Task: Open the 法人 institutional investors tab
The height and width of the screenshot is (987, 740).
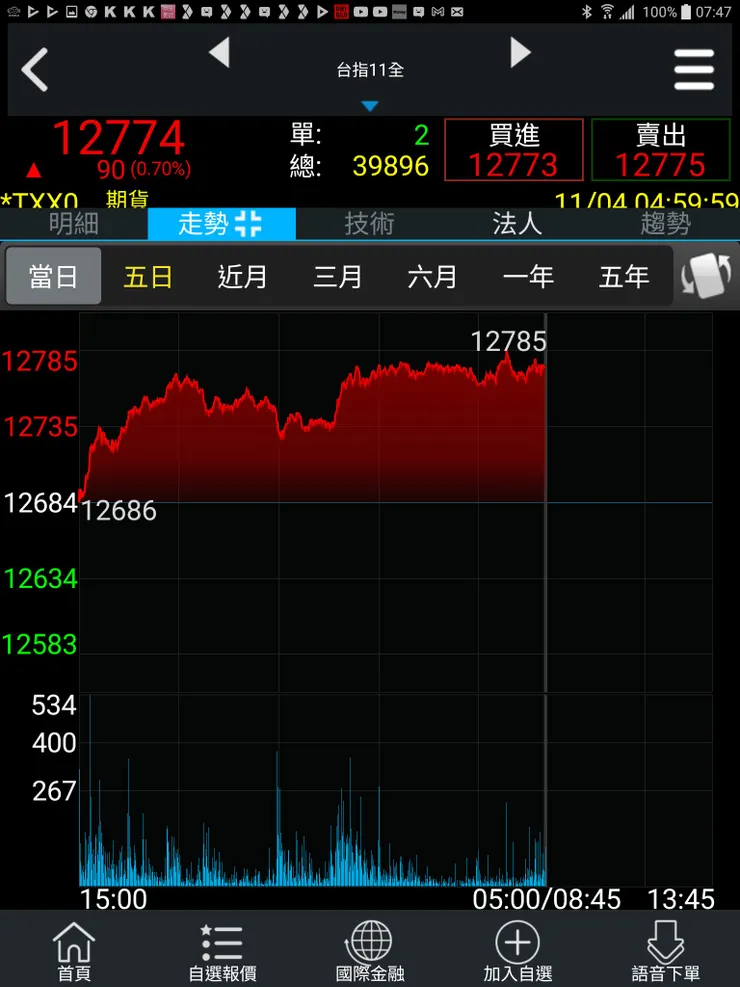Action: coord(518,225)
